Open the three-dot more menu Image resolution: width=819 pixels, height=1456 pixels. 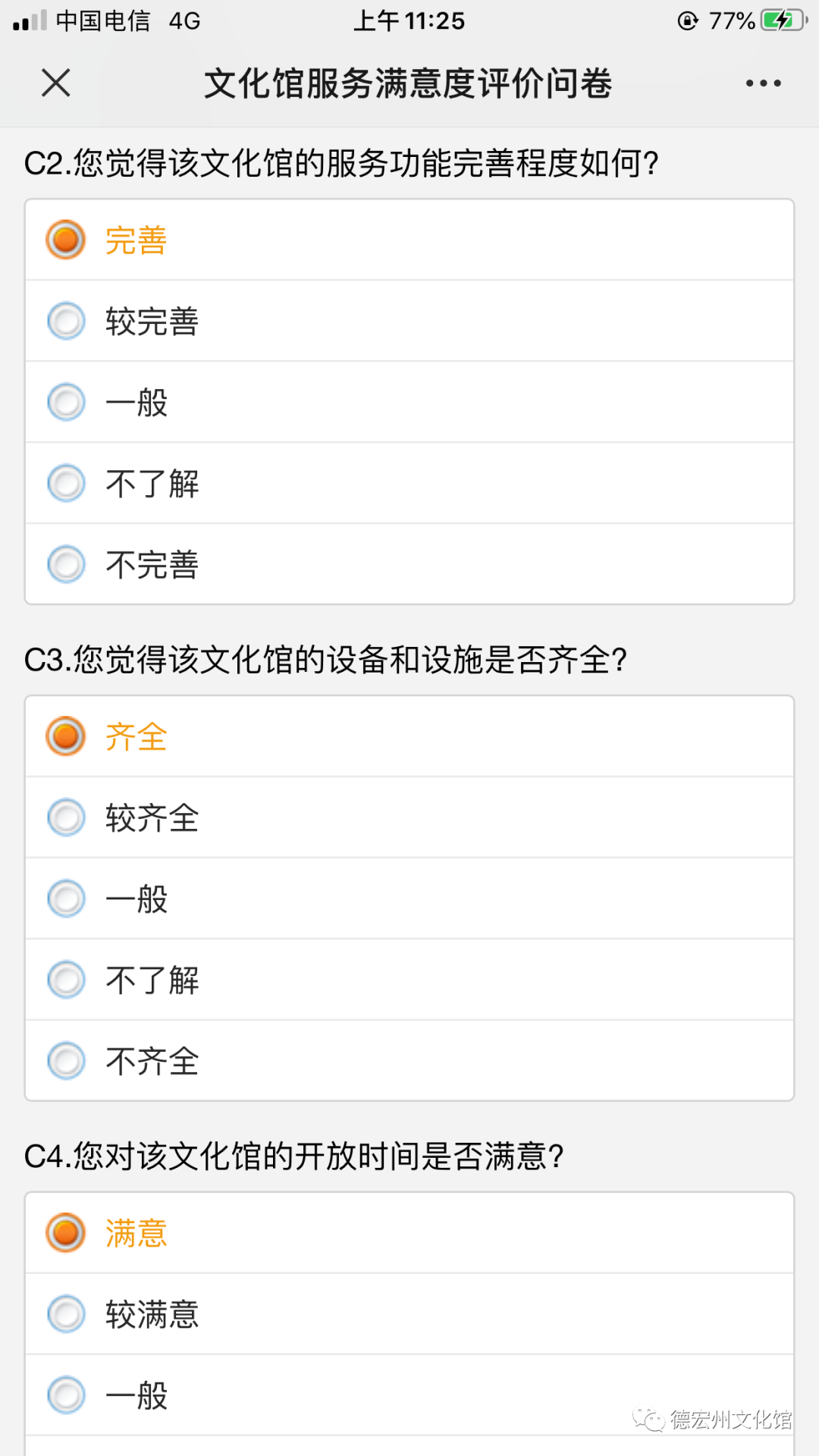click(763, 83)
